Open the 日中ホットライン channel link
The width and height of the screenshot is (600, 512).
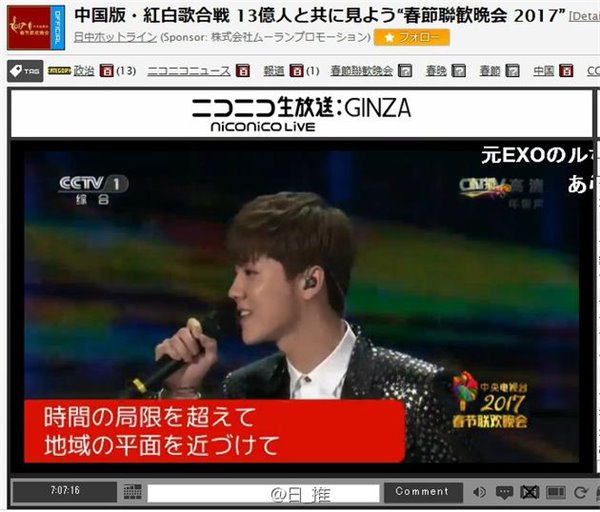coord(101,38)
